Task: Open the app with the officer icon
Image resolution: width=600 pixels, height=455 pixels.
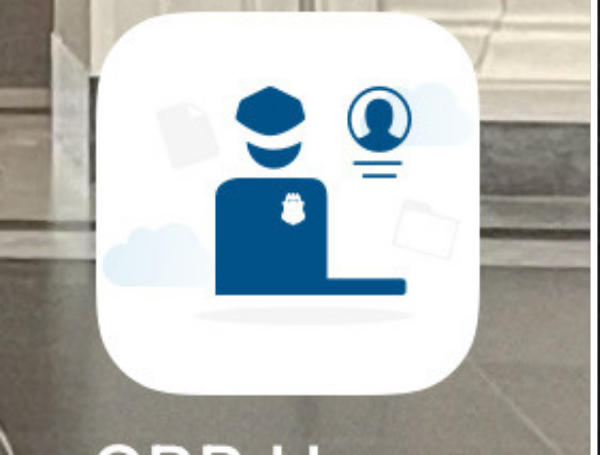Action: (289, 205)
